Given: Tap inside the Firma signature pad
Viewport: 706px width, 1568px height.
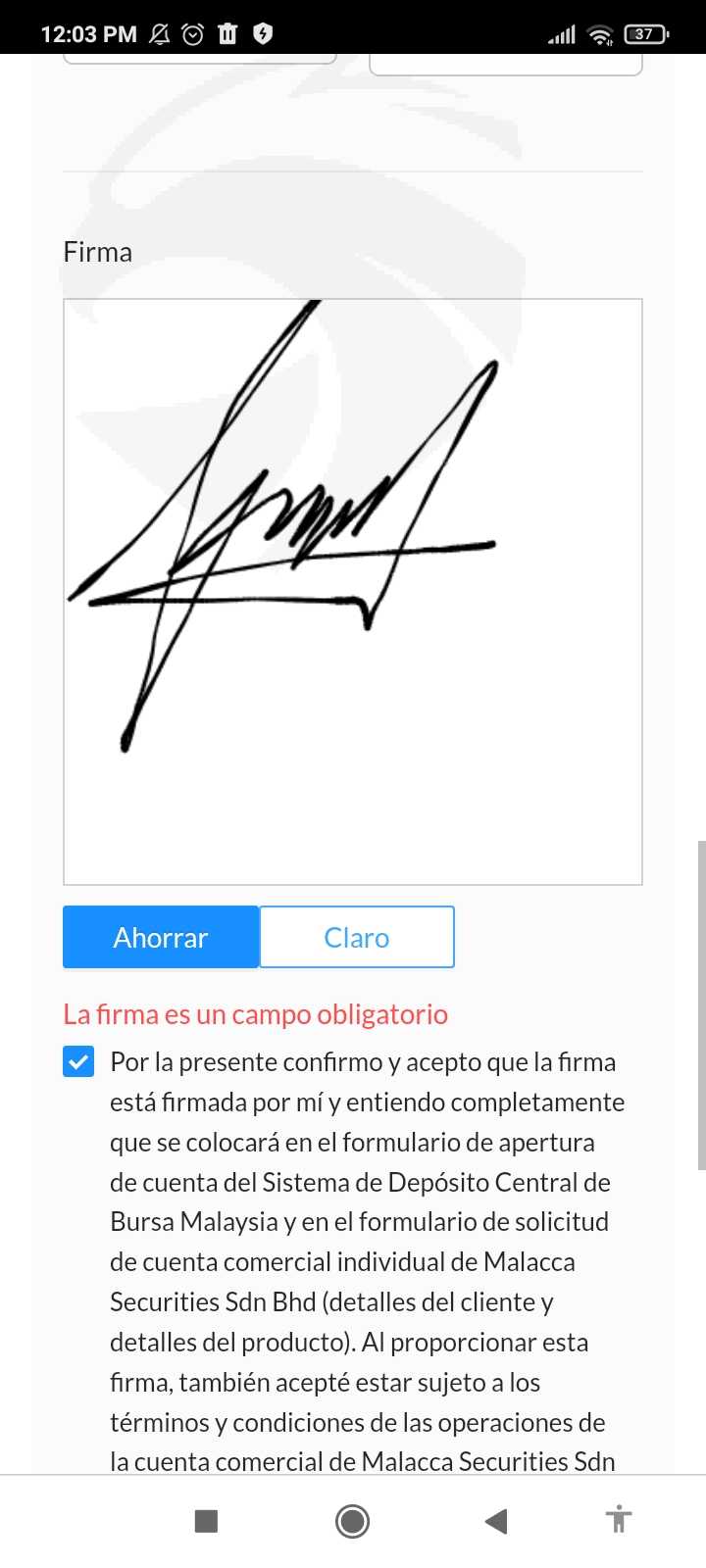Looking at the screenshot, I should point(353,592).
